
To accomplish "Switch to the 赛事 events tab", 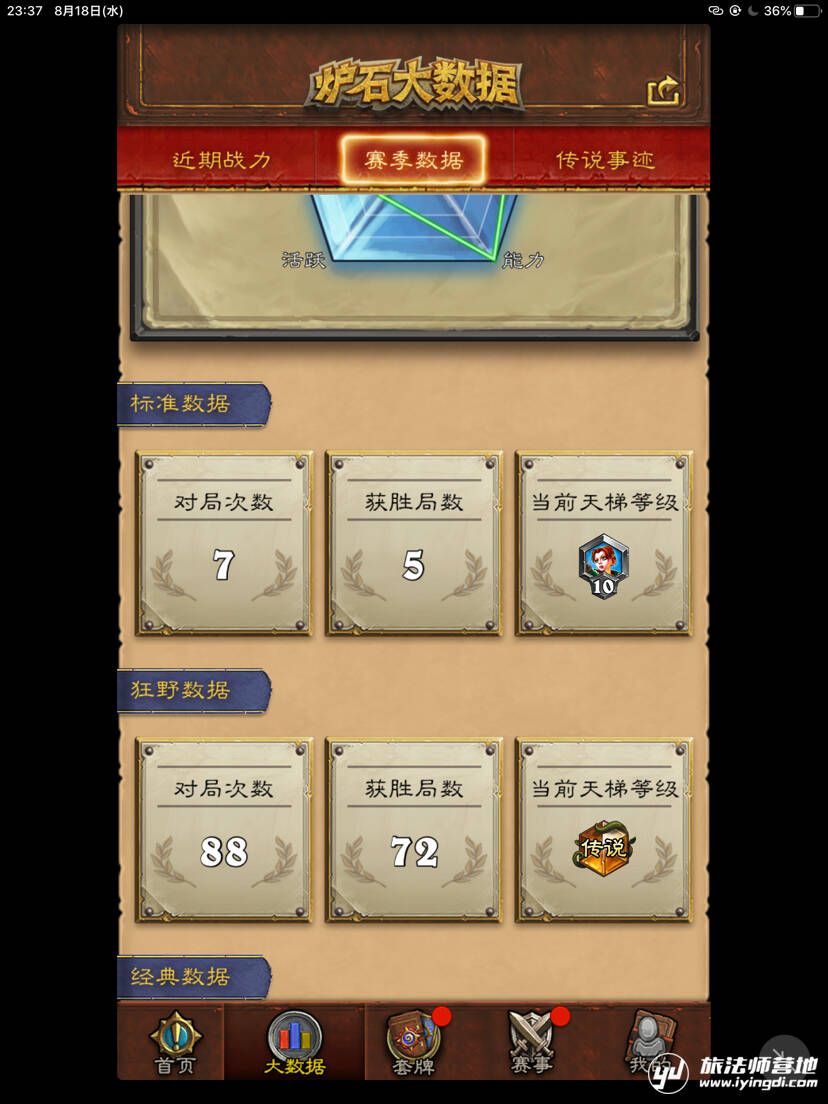I will click(x=531, y=1043).
